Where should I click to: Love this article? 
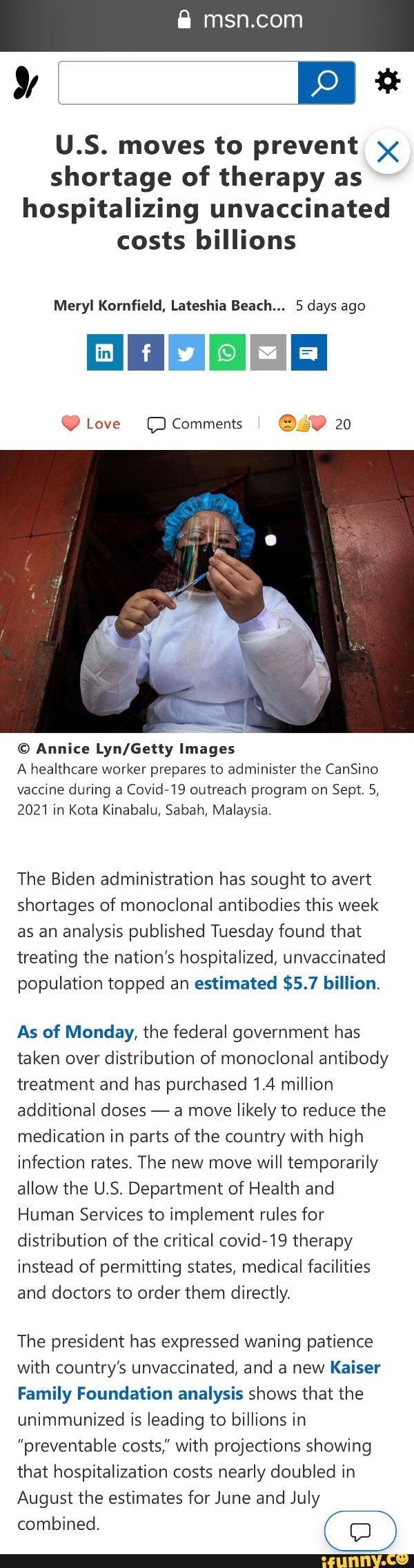[91, 424]
